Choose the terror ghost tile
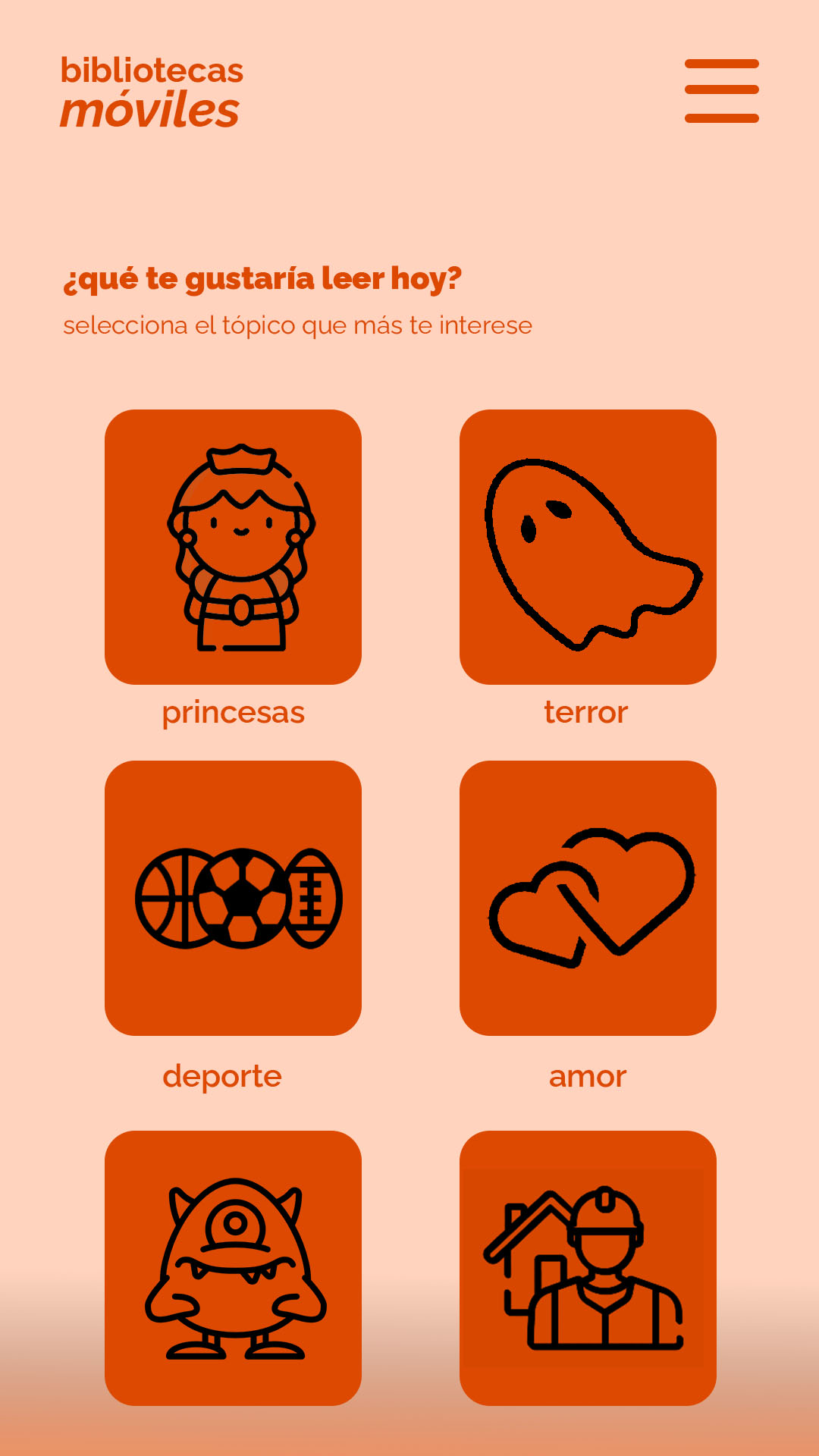 click(x=588, y=547)
